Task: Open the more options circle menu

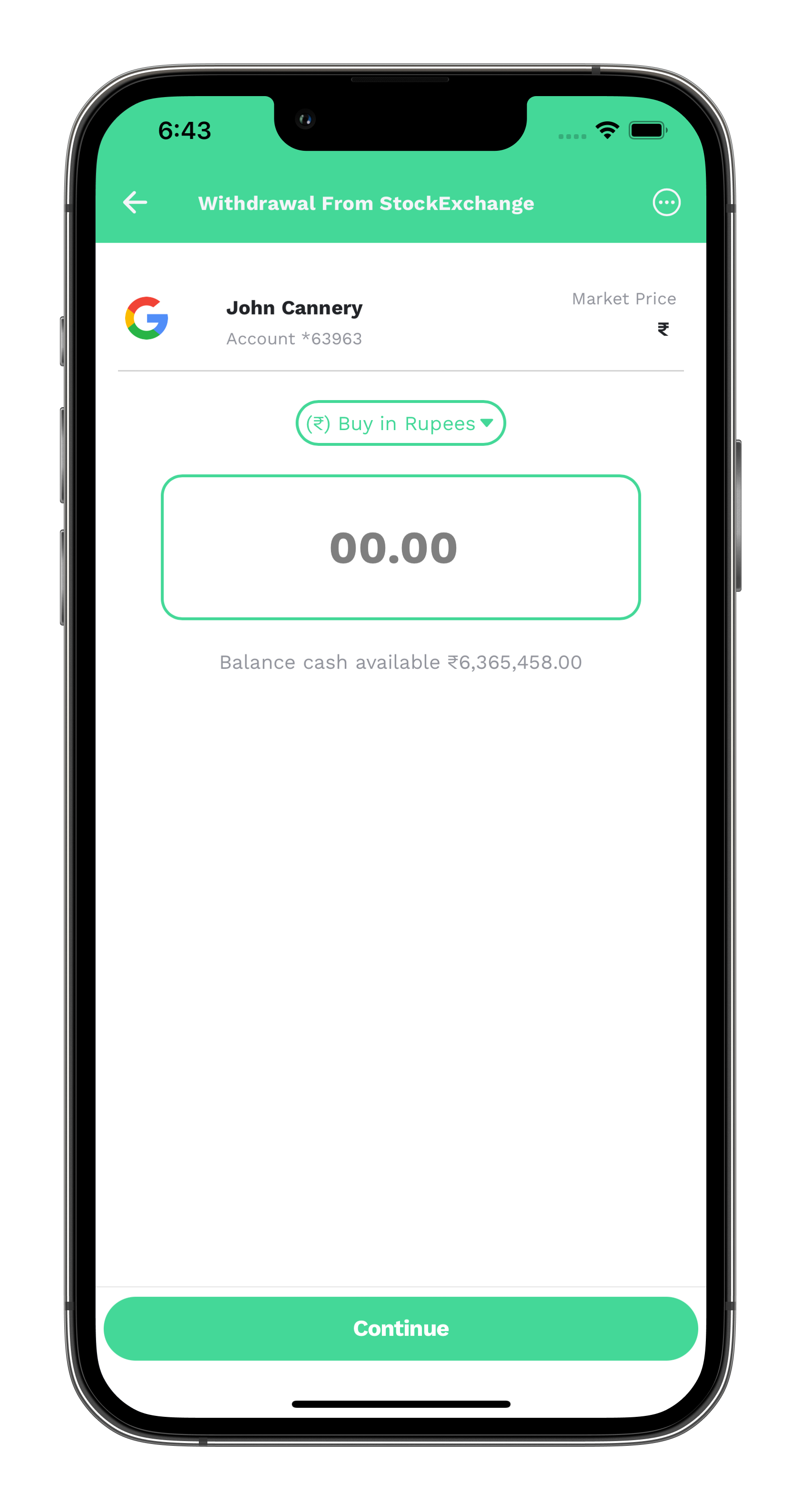Action: pos(666,203)
